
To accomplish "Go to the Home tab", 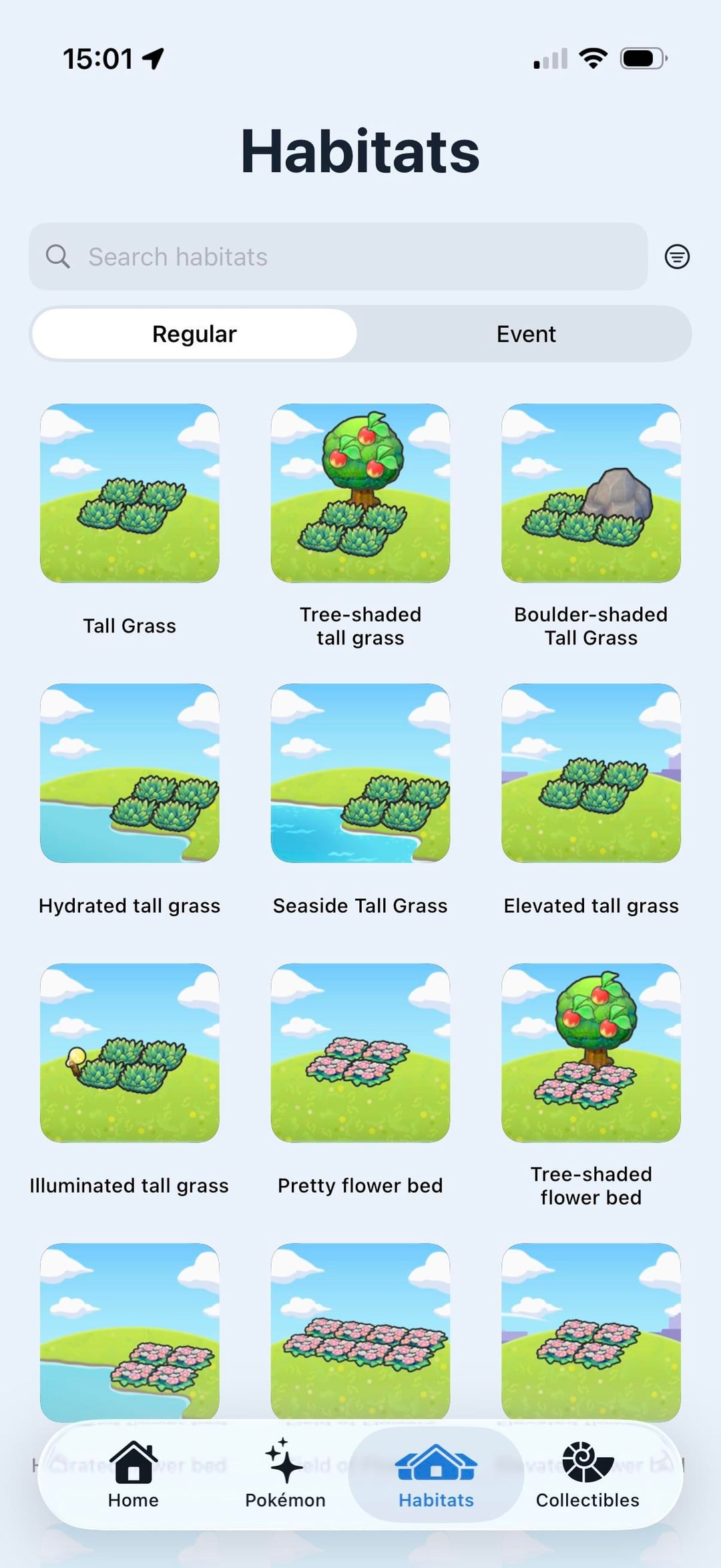I will pyautogui.click(x=134, y=1475).
